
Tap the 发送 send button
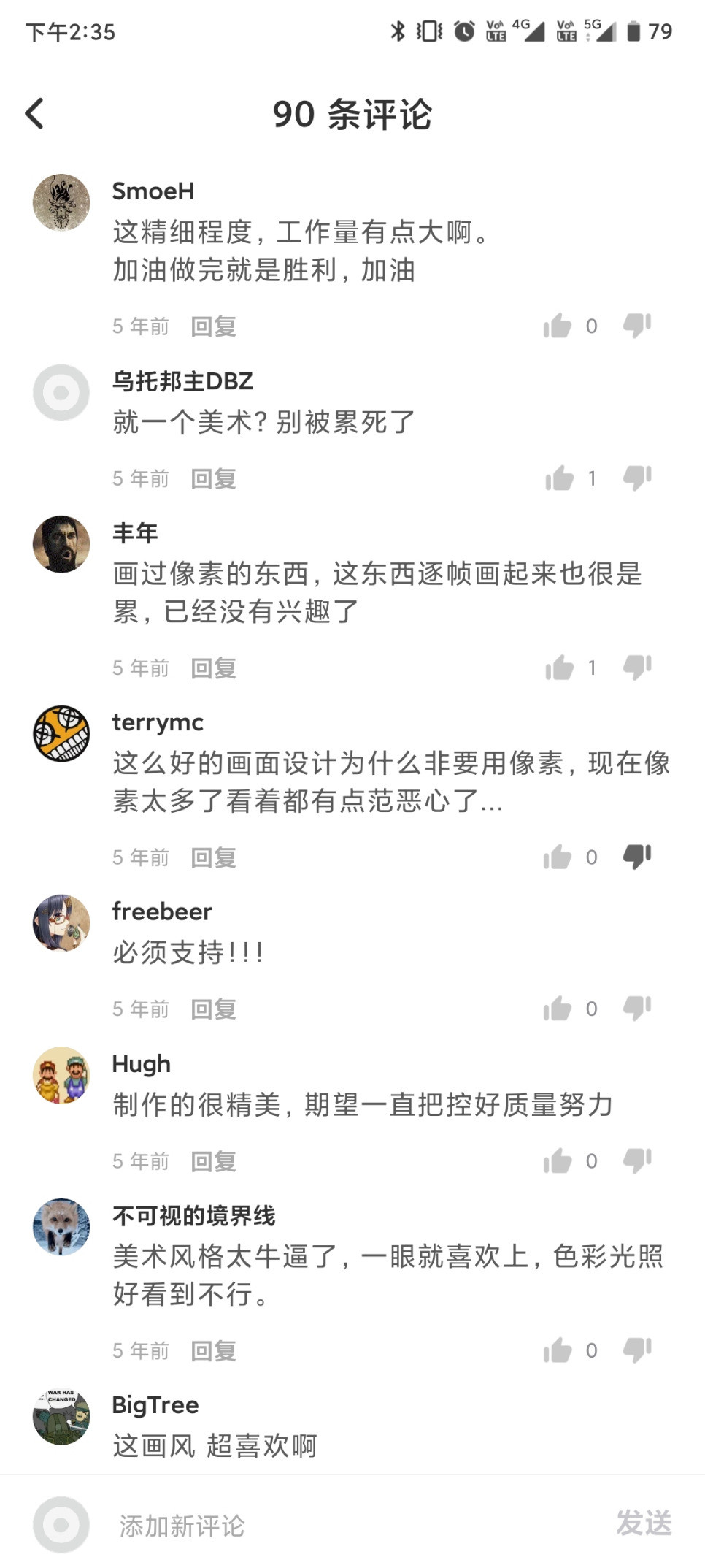[644, 1524]
